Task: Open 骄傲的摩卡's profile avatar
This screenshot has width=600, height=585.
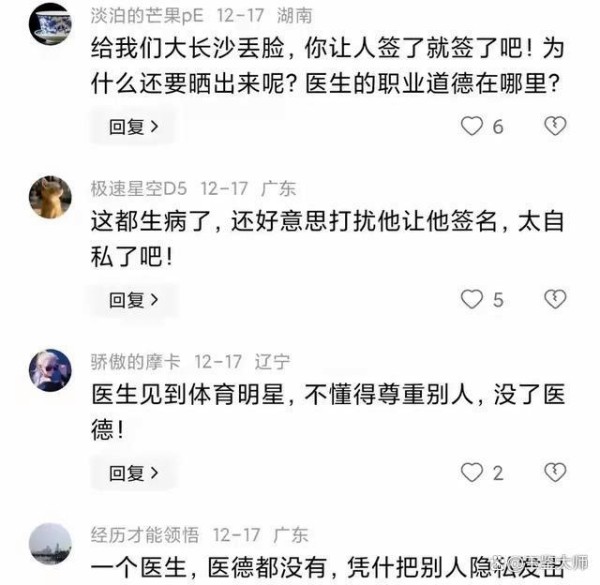Action: pos(50,370)
